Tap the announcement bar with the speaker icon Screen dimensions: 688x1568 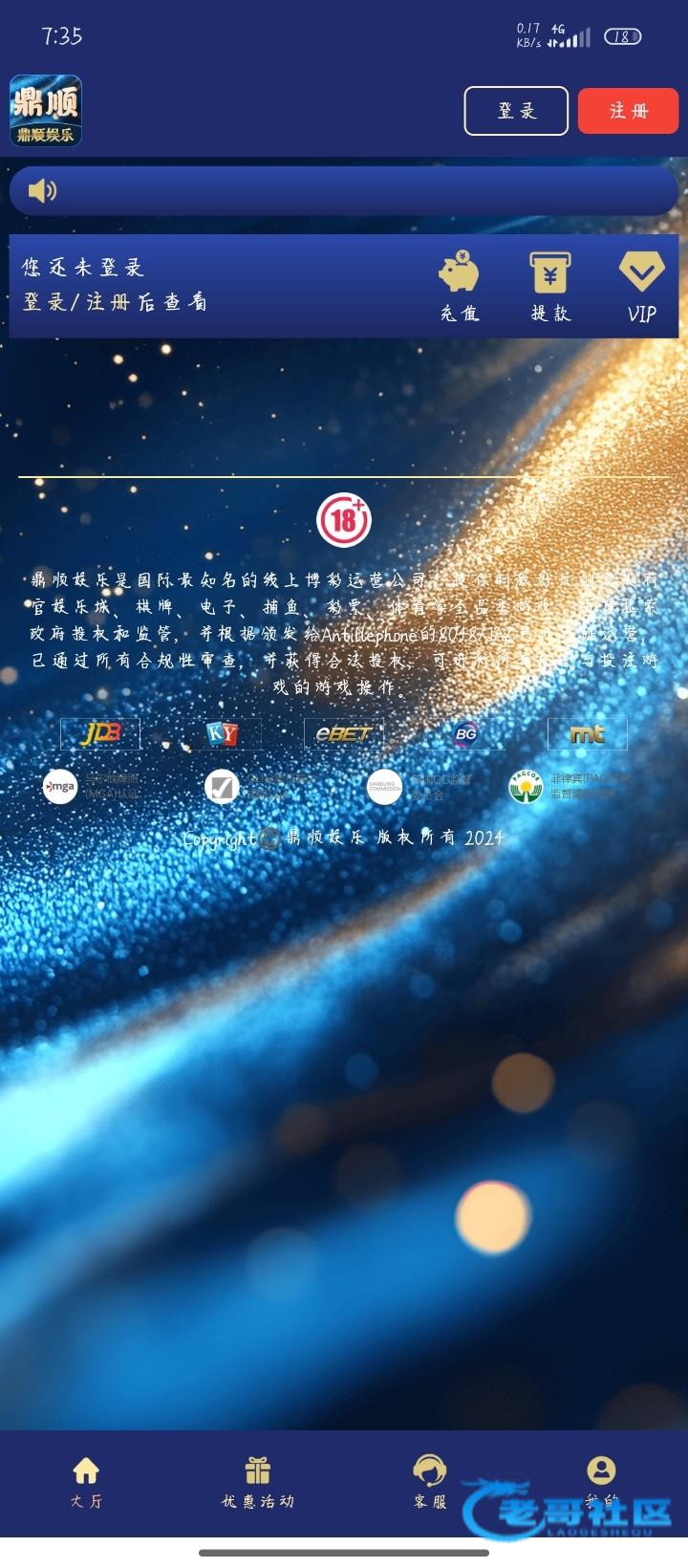click(344, 190)
